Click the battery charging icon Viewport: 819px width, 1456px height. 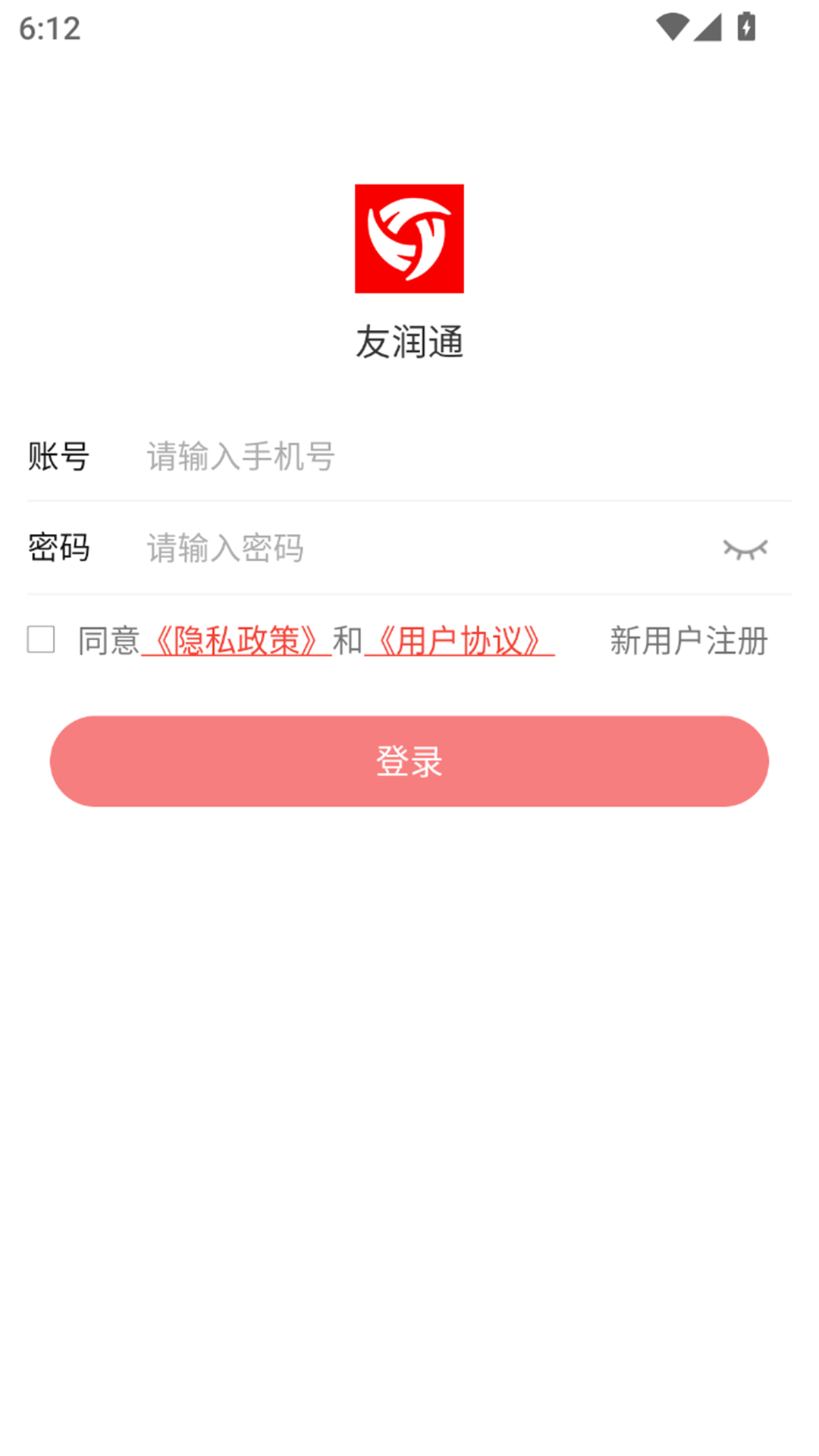(x=746, y=26)
